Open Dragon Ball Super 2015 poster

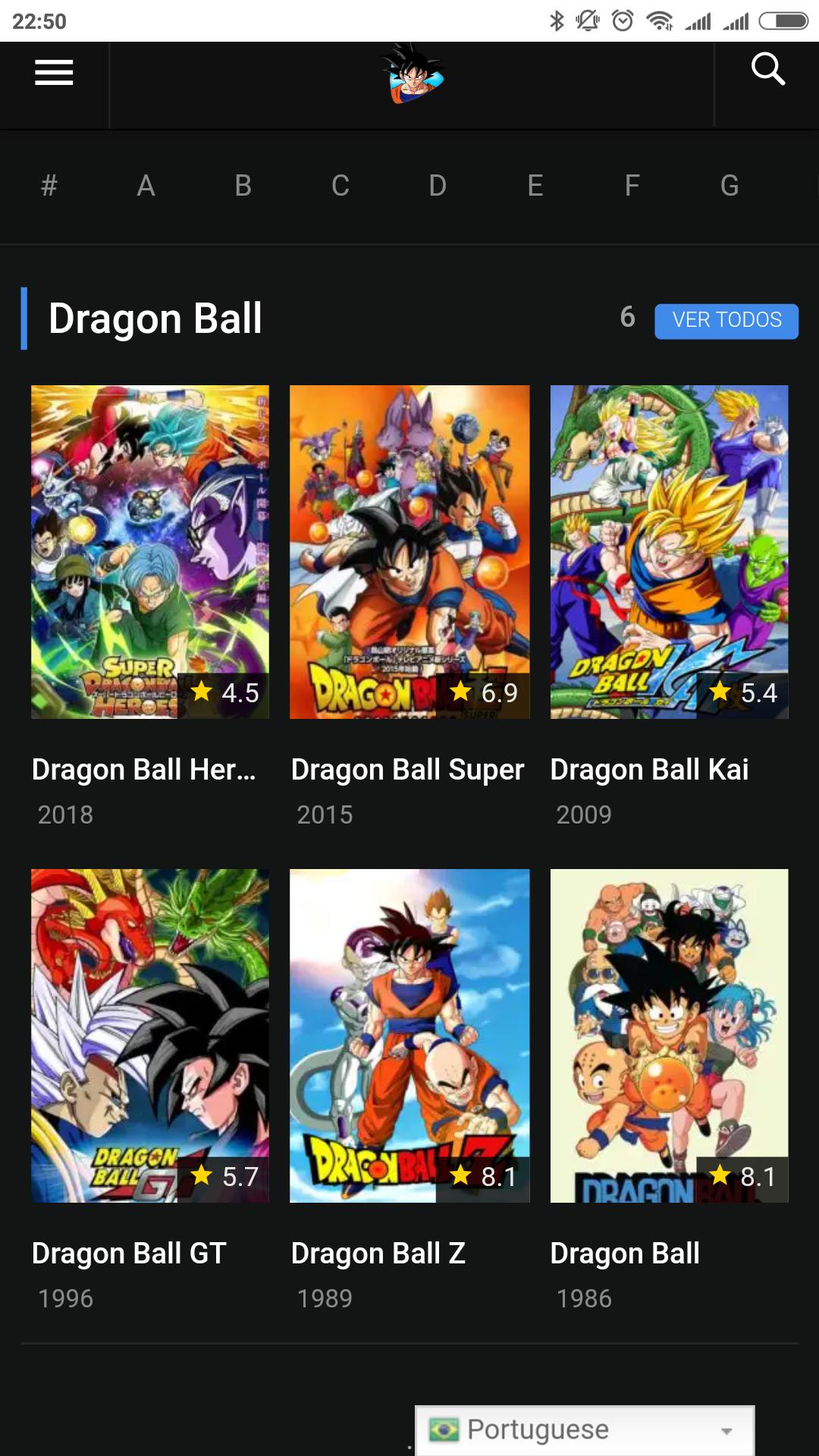point(409,551)
